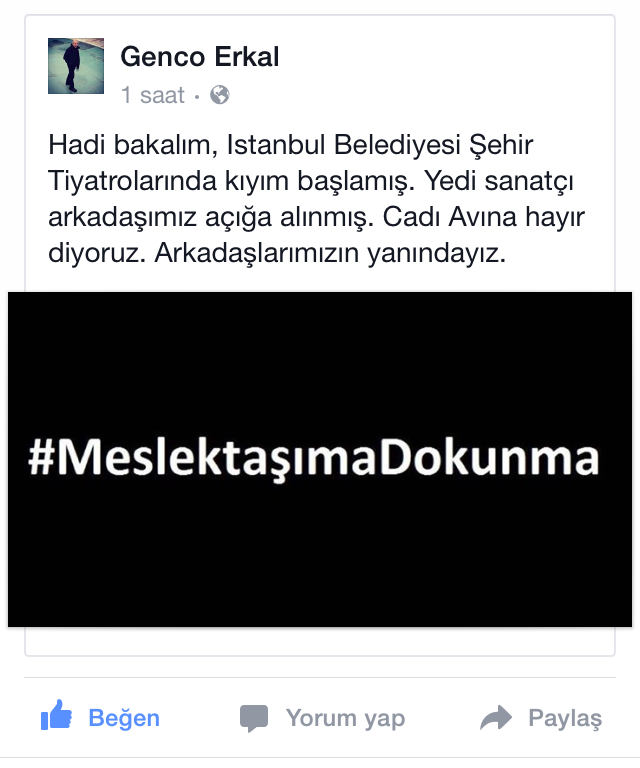Open the Genco Erkal profile name link
The image size is (640, 768).
click(x=200, y=56)
